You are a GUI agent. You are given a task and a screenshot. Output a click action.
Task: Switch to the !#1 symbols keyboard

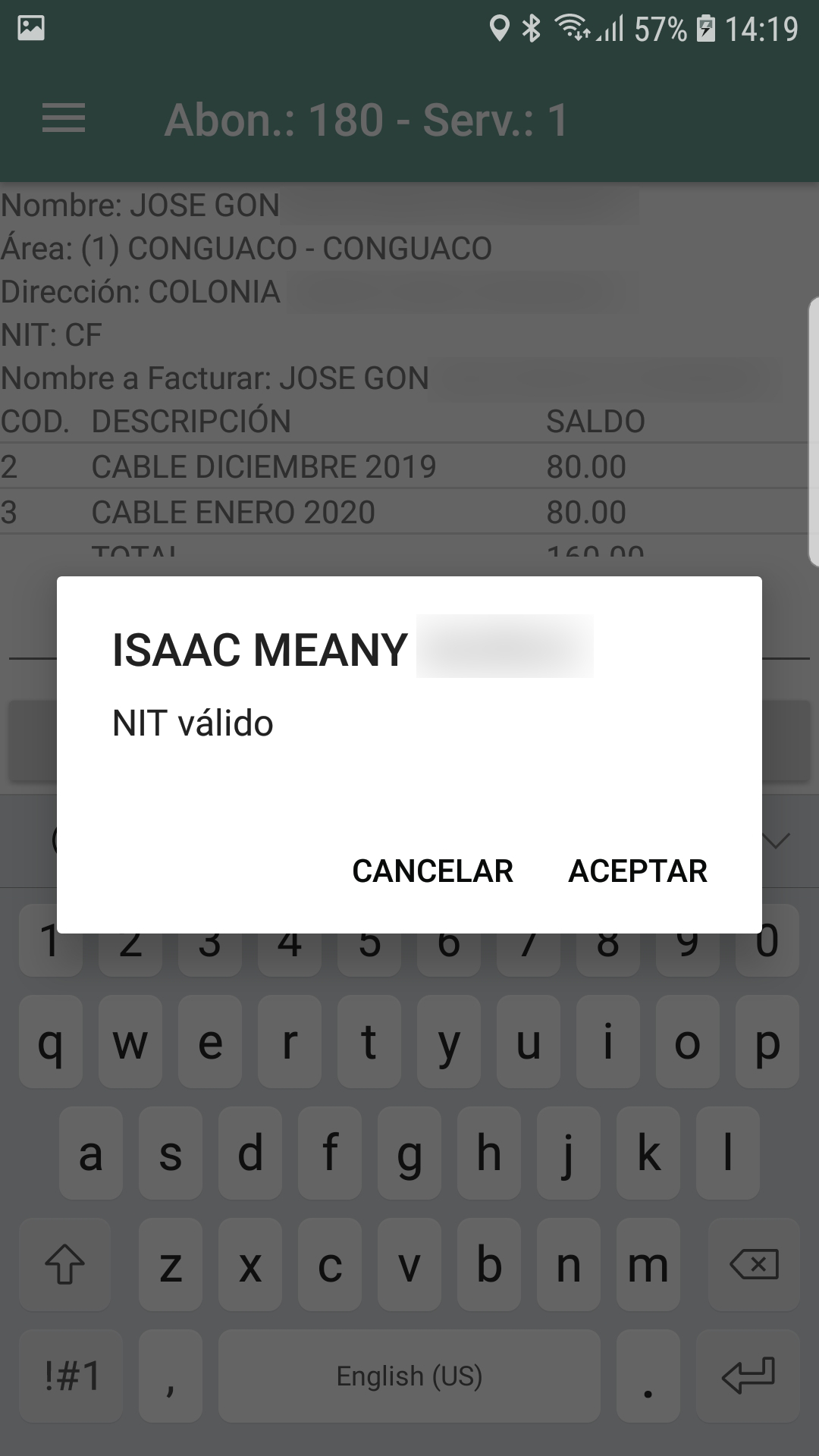72,1376
